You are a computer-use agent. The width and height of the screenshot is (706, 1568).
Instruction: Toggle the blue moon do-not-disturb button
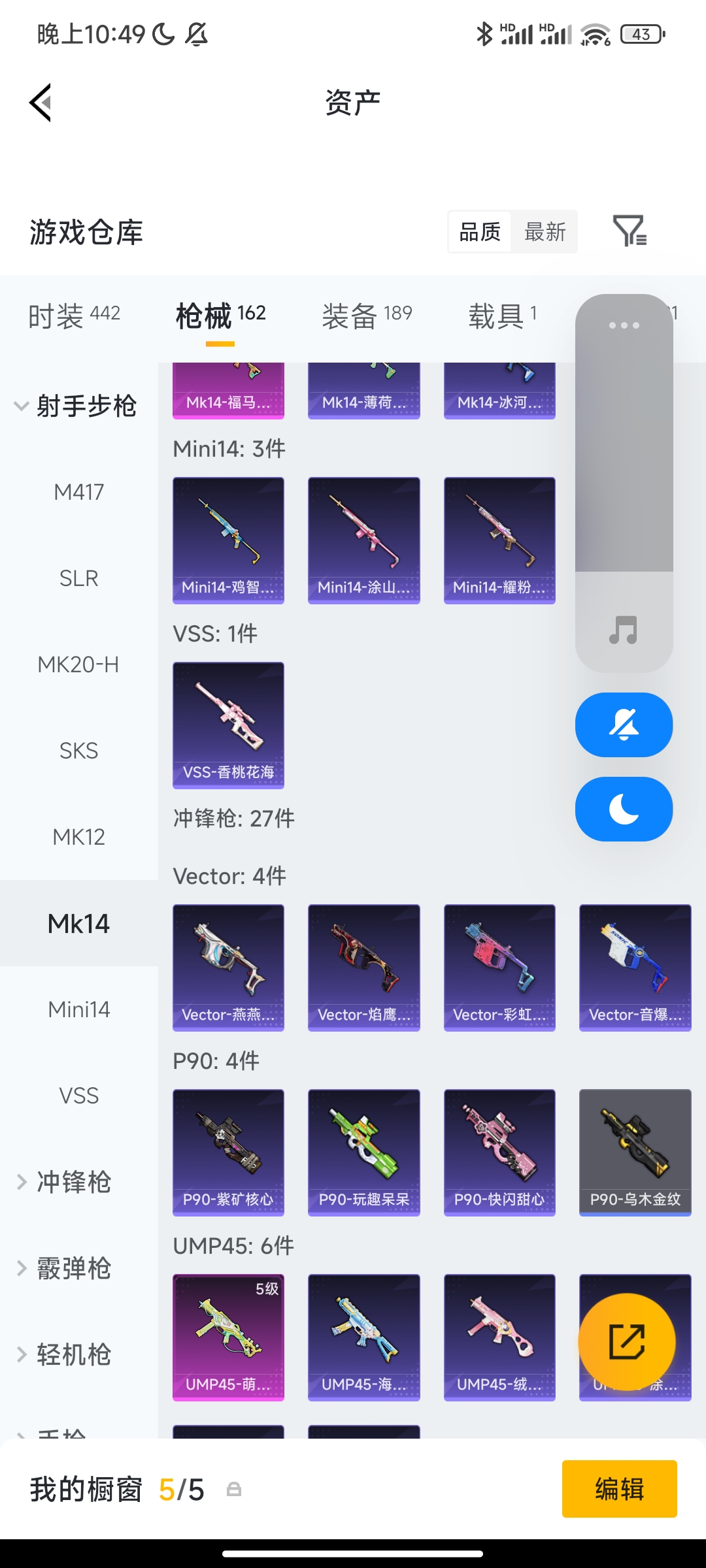pyautogui.click(x=624, y=809)
